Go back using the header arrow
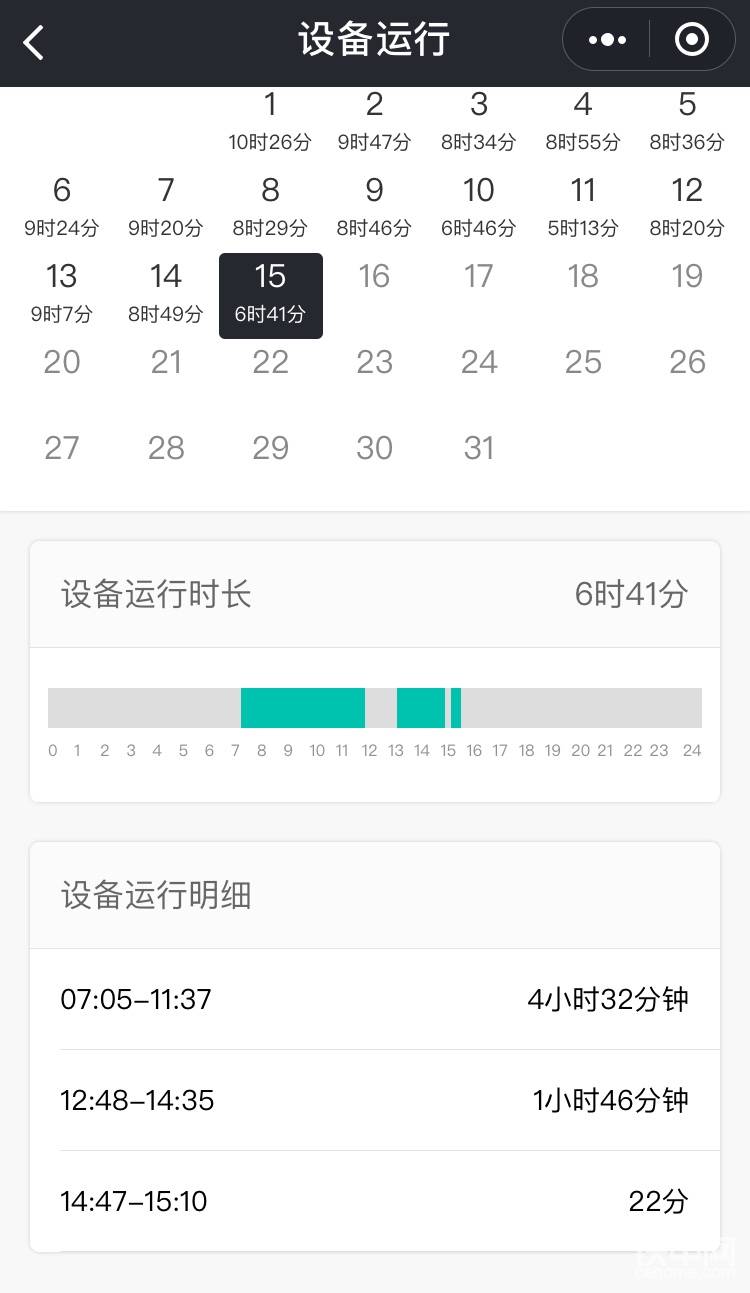The width and height of the screenshot is (750, 1293). 34,42
